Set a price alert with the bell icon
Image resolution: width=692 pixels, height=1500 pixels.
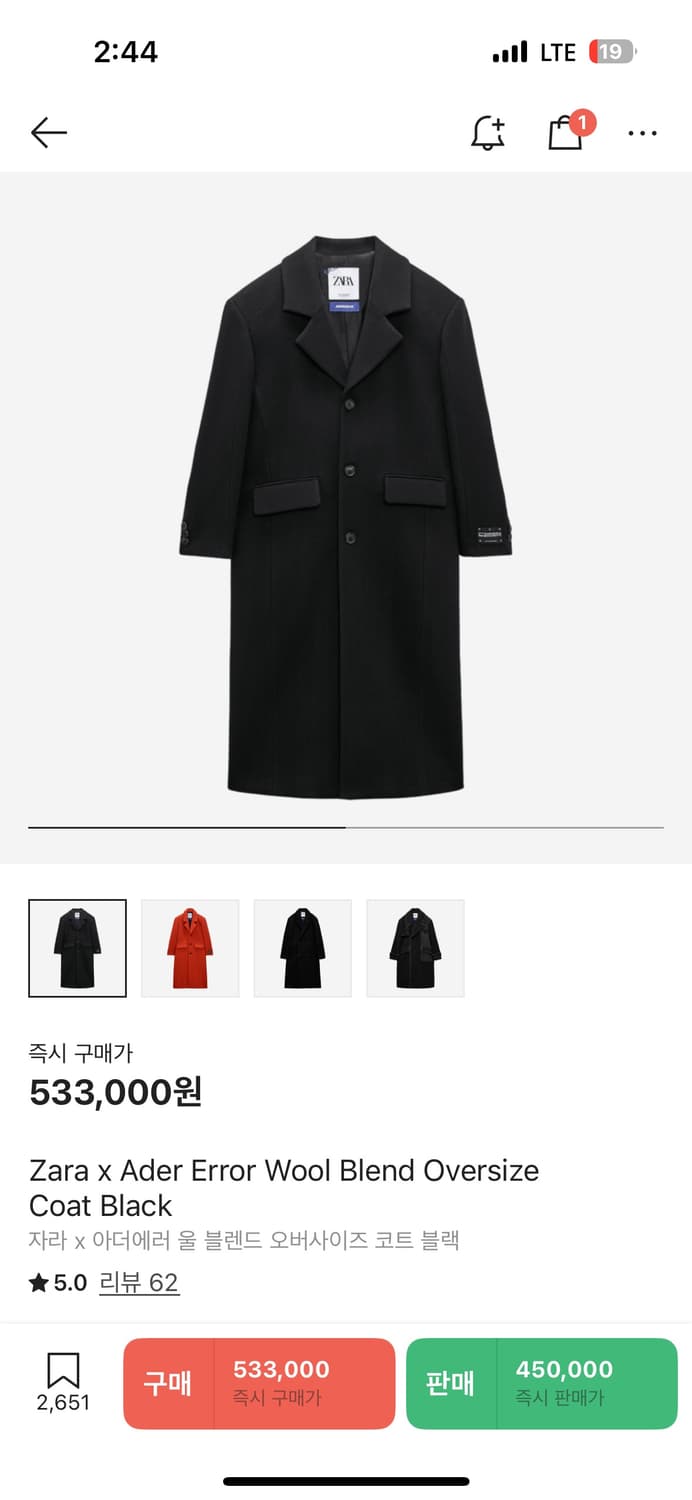[488, 133]
